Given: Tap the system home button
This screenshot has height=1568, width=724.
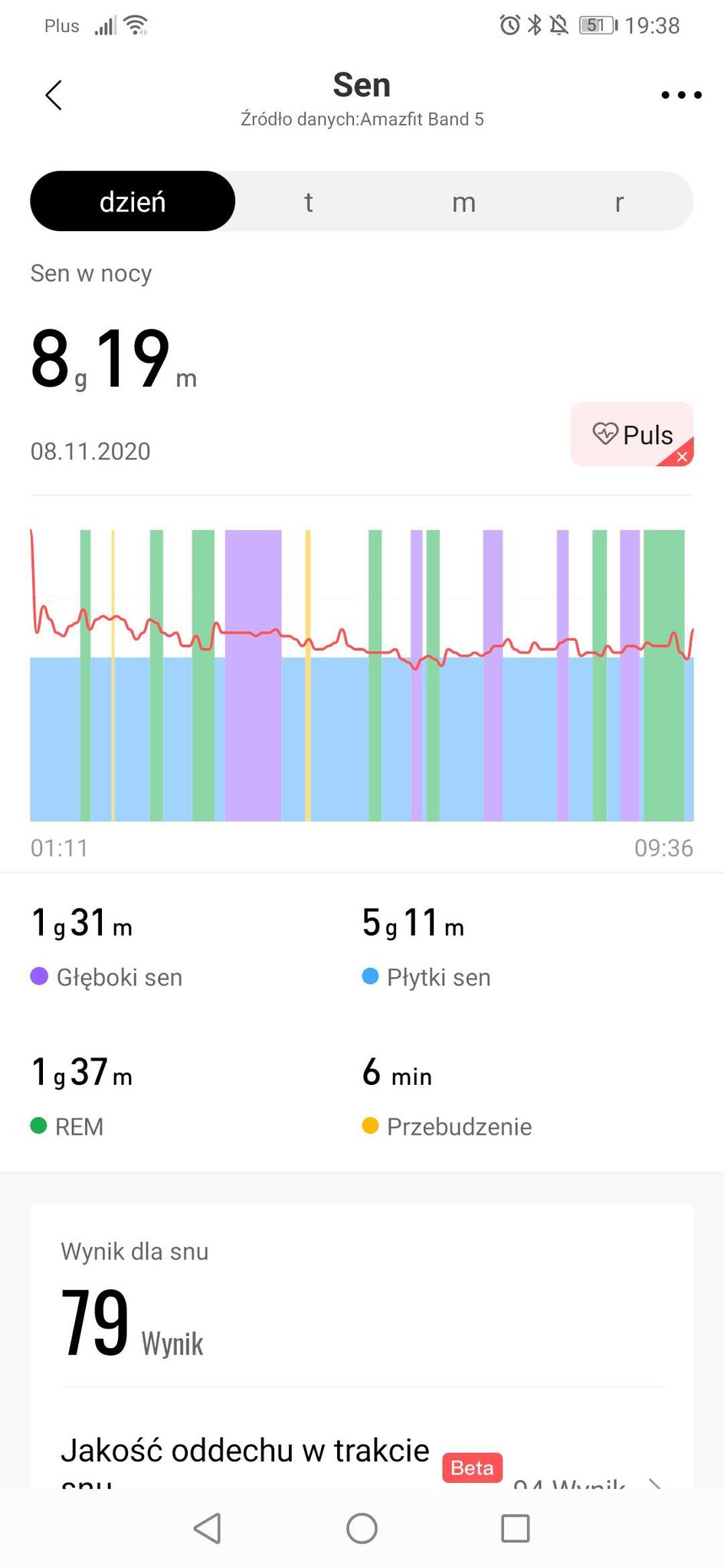Looking at the screenshot, I should point(362,1529).
